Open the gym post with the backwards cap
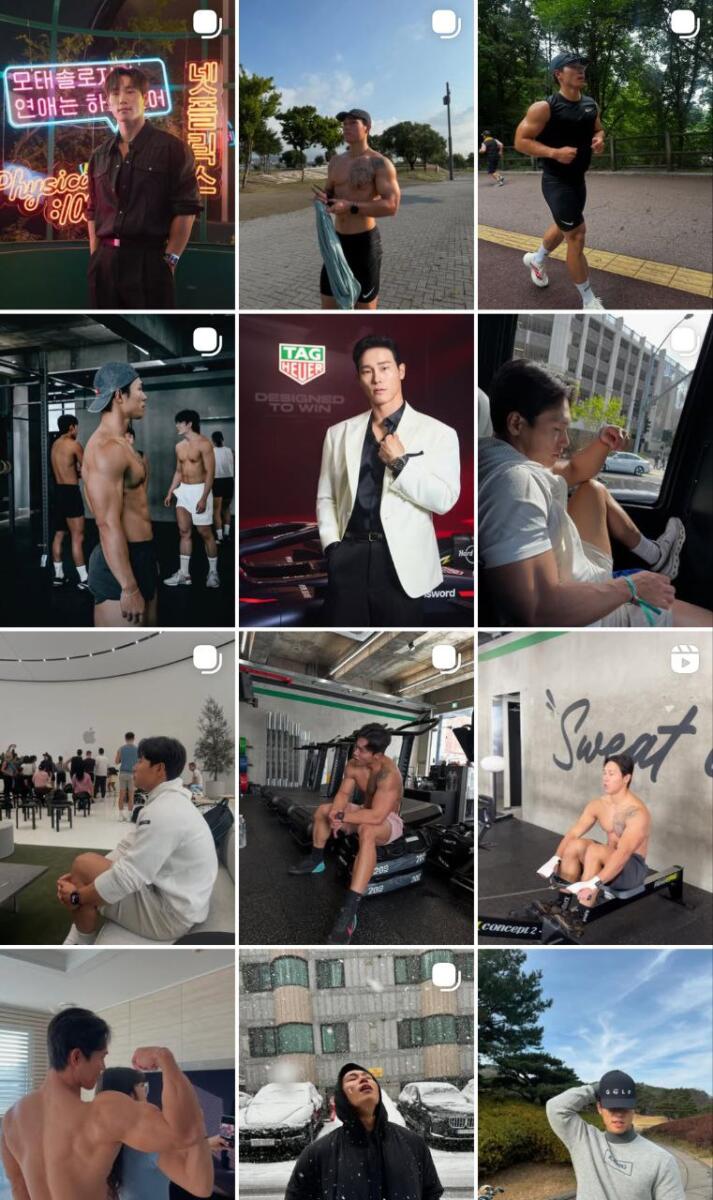713x1200 pixels. coord(117,470)
